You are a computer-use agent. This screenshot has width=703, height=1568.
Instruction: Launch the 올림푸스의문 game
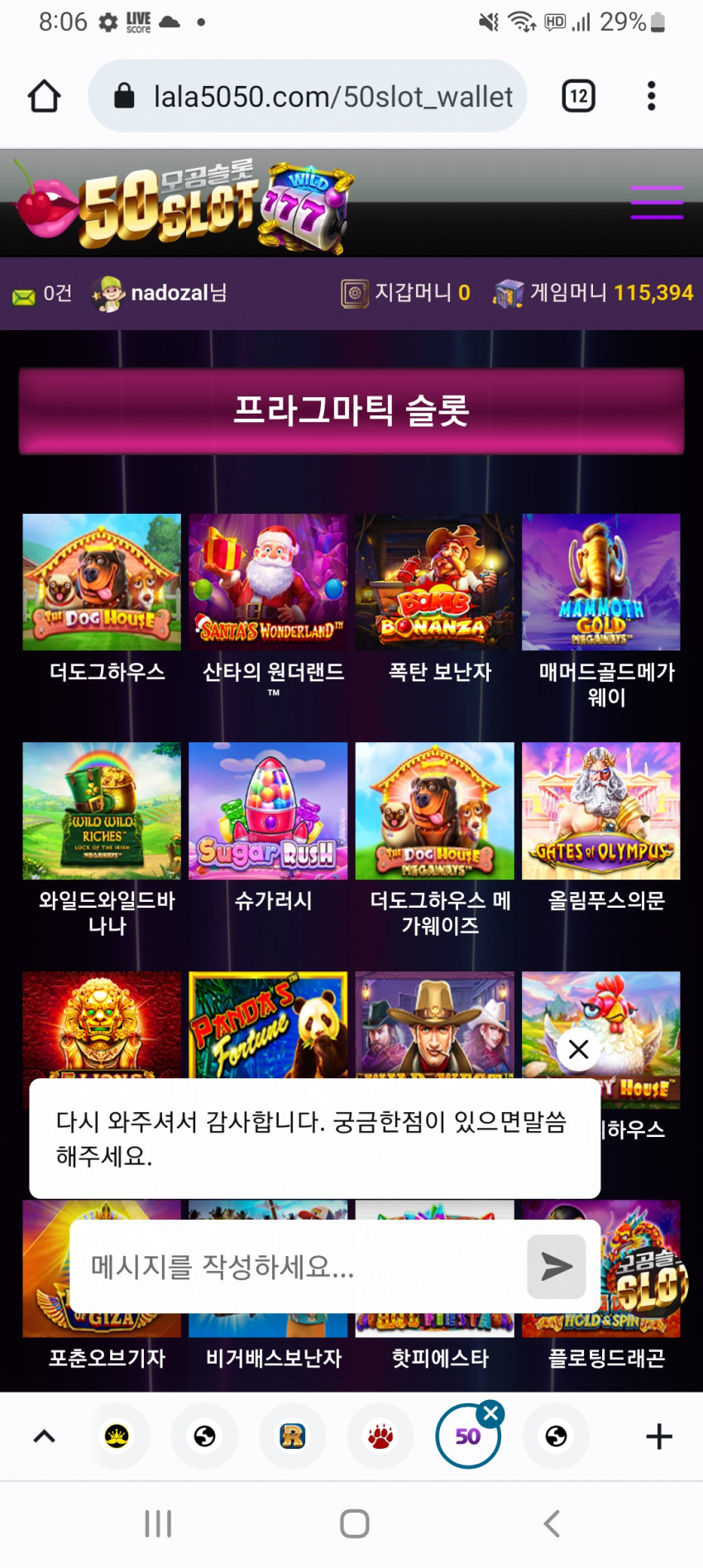pos(601,811)
